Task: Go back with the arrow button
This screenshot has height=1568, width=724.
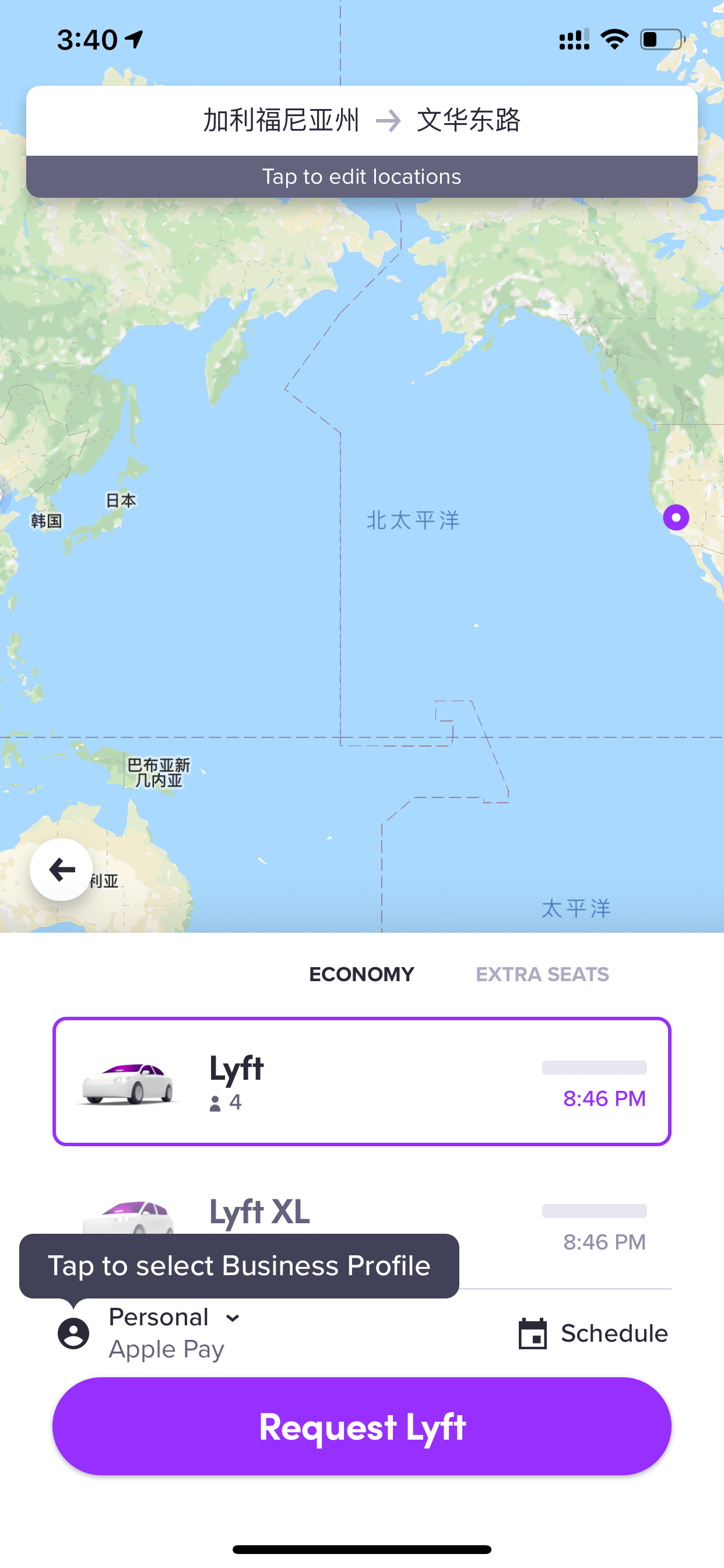Action: 61,869
